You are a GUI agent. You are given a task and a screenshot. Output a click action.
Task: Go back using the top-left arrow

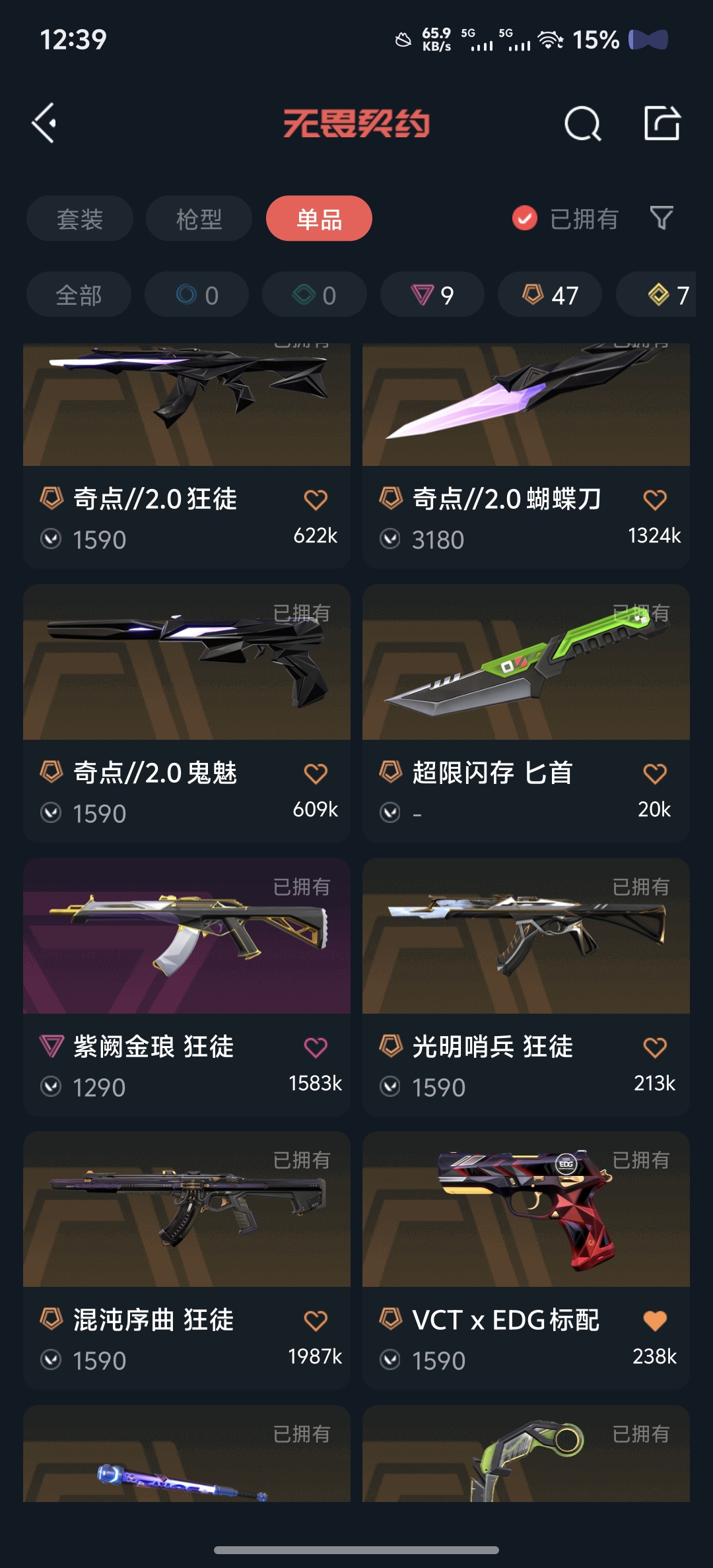(44, 123)
